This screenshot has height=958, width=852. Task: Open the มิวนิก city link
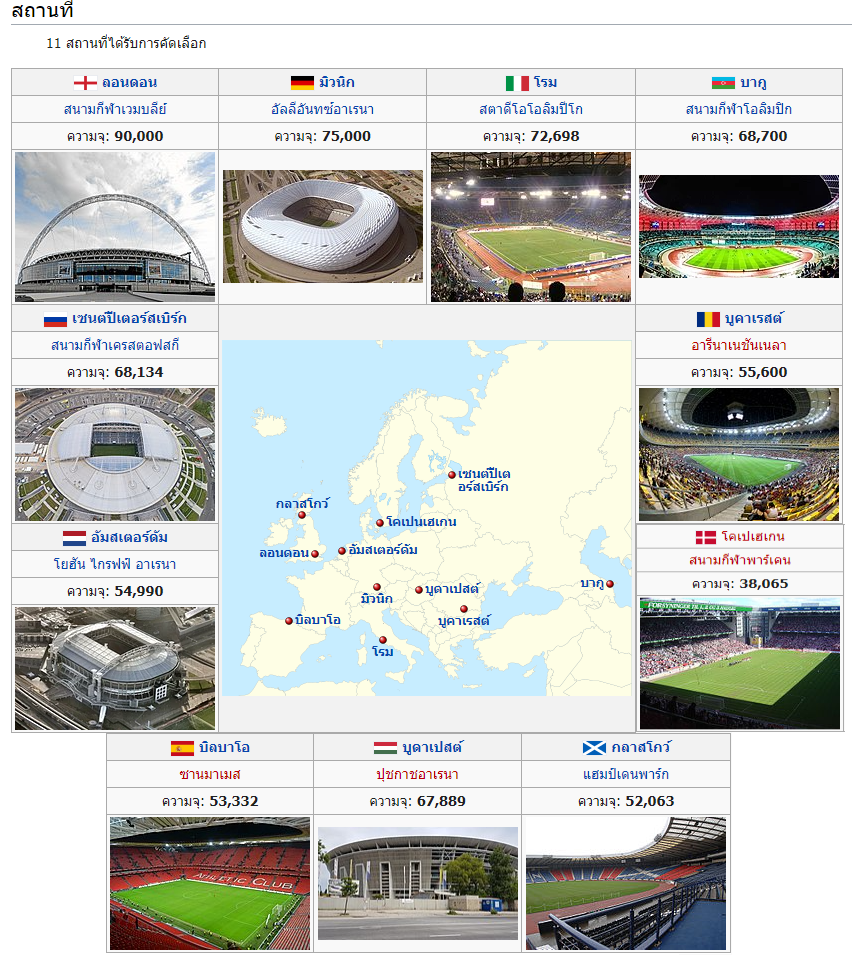click(336, 82)
